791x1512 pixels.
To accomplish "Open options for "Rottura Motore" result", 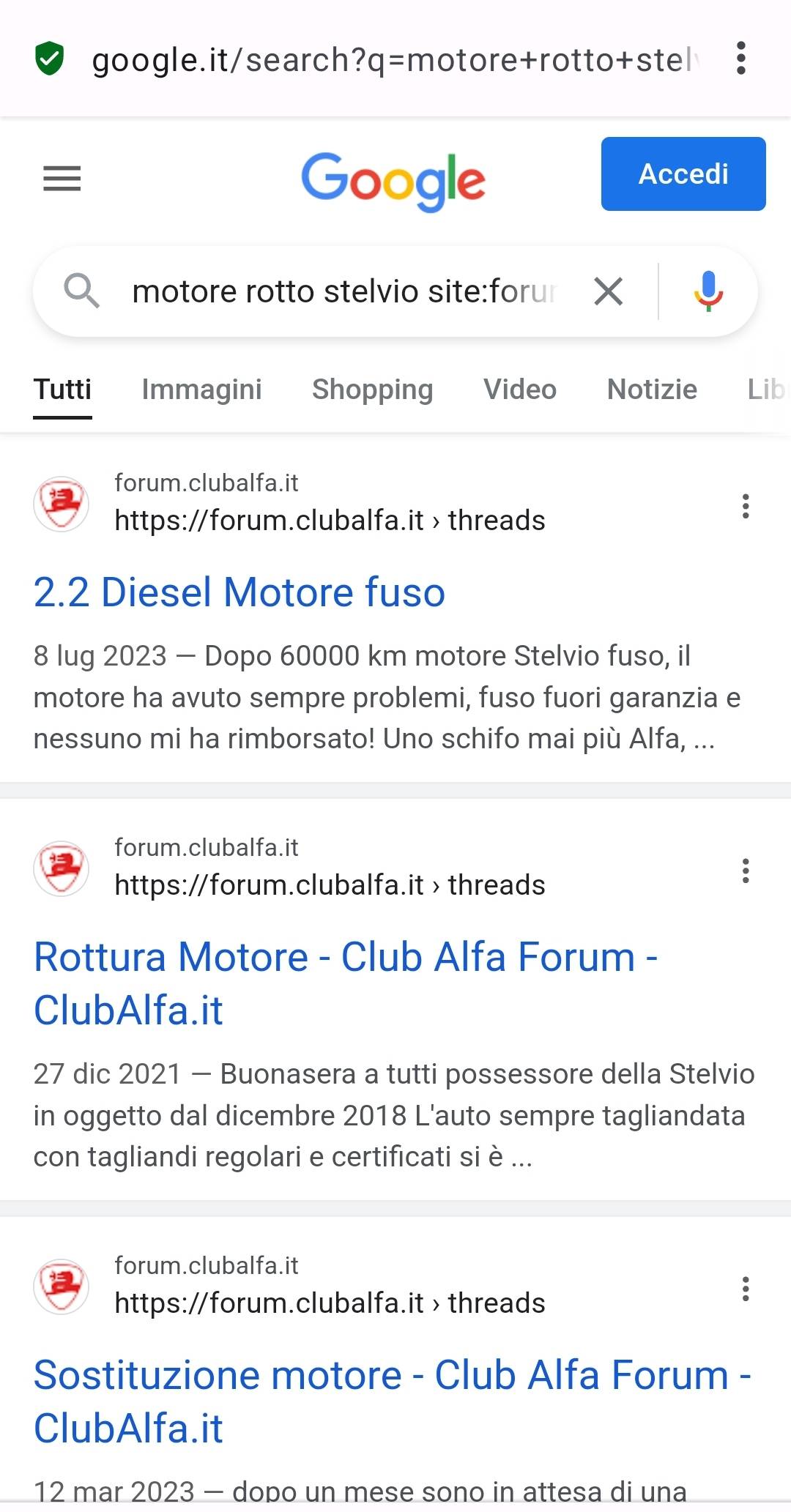I will click(x=746, y=871).
